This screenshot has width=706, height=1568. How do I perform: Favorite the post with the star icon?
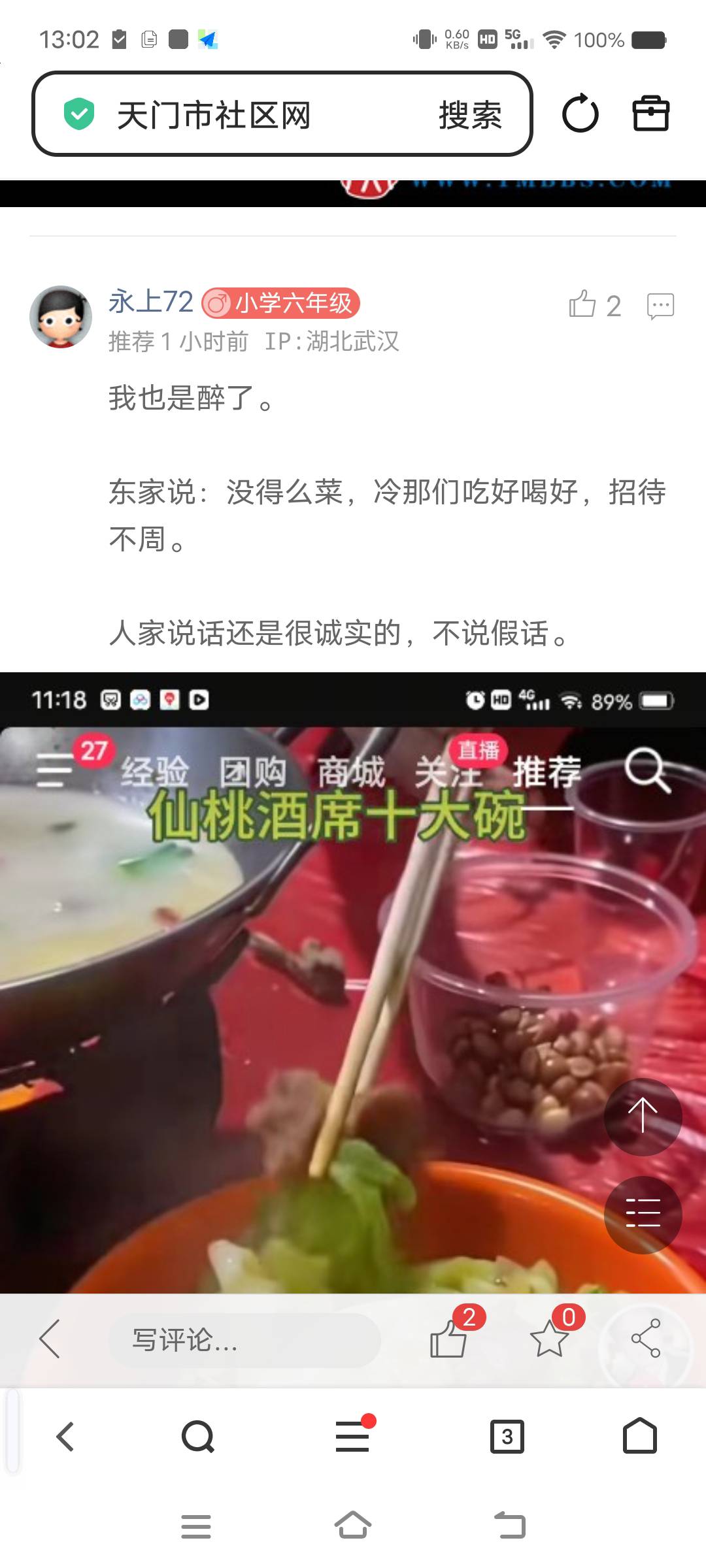click(549, 1339)
